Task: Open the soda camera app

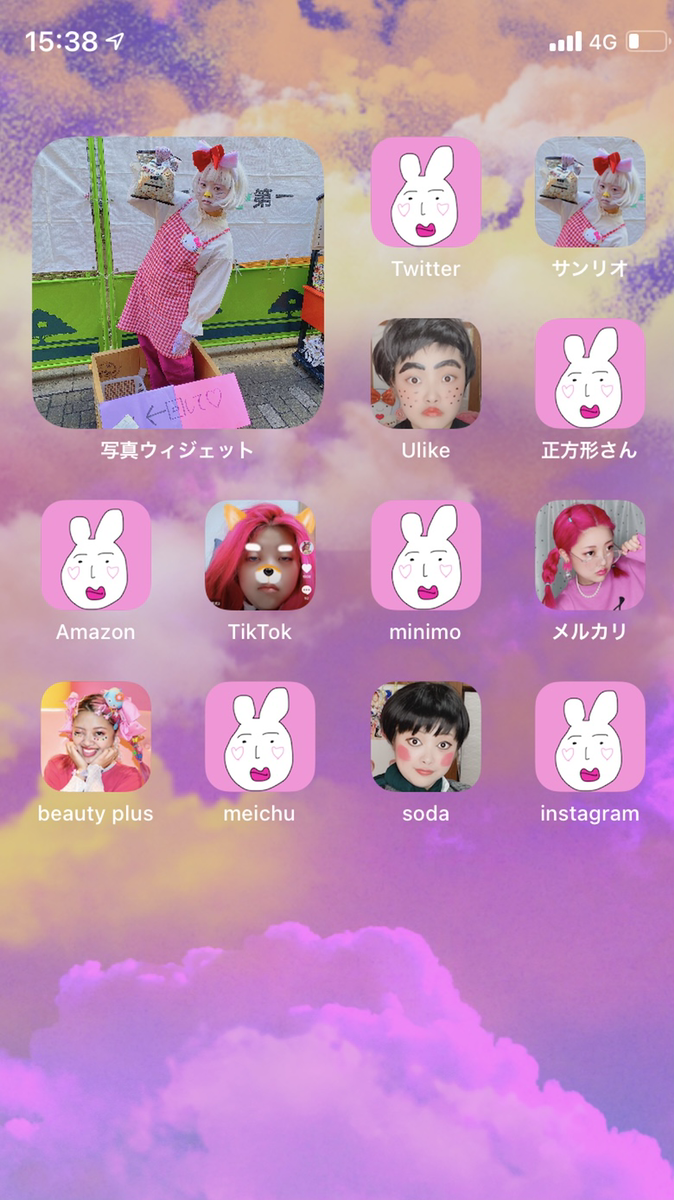Action: 426,737
